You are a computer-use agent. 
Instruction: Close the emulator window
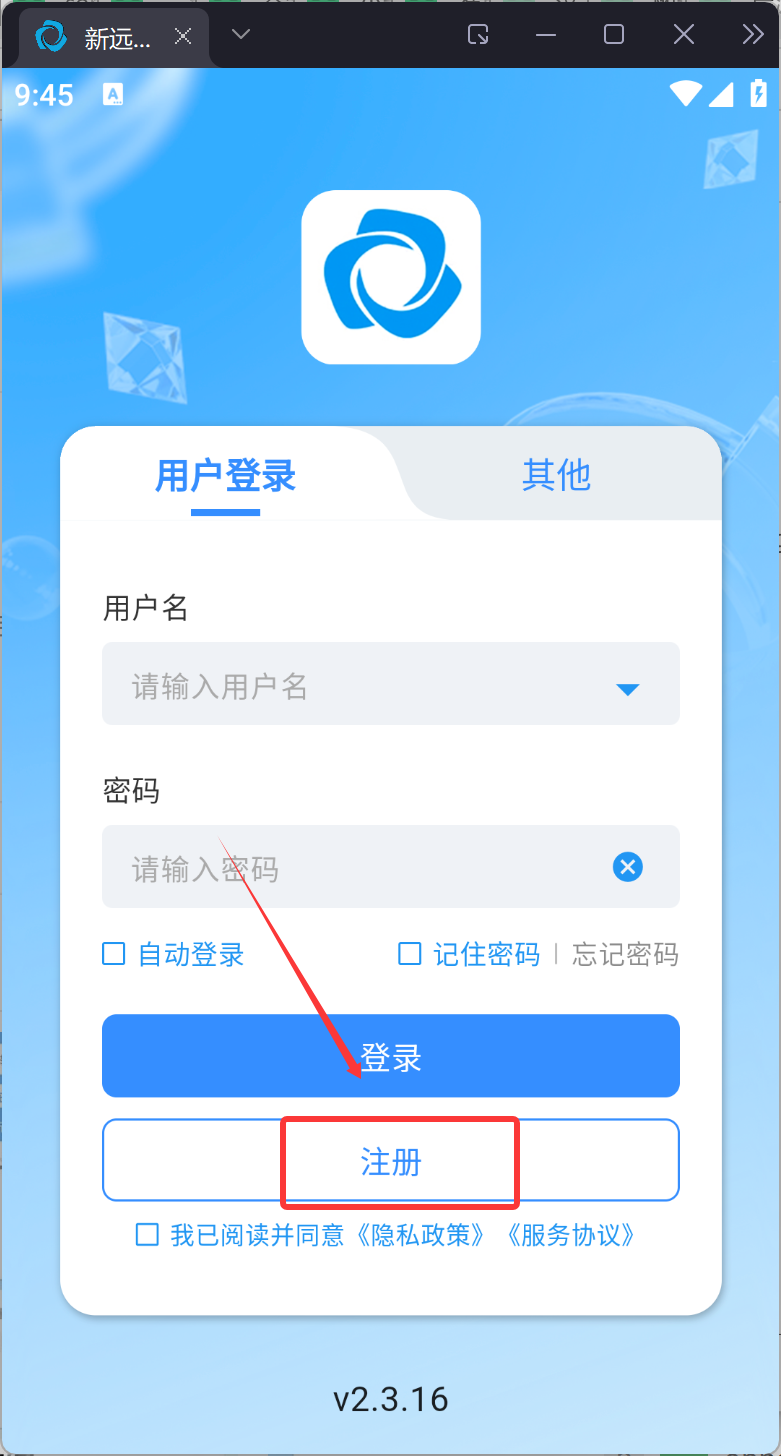(x=683, y=35)
